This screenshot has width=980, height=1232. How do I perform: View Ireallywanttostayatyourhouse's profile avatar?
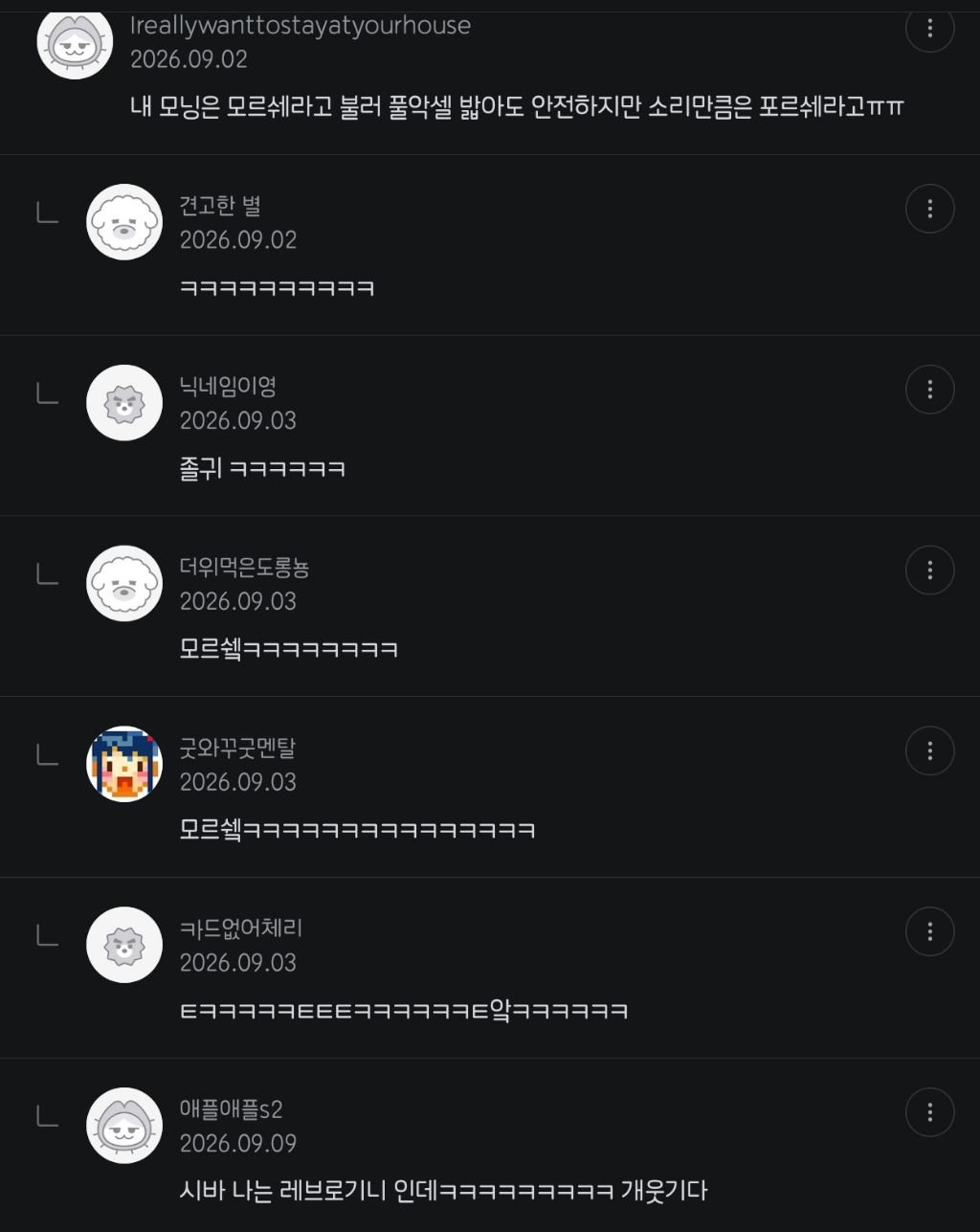pos(75,41)
